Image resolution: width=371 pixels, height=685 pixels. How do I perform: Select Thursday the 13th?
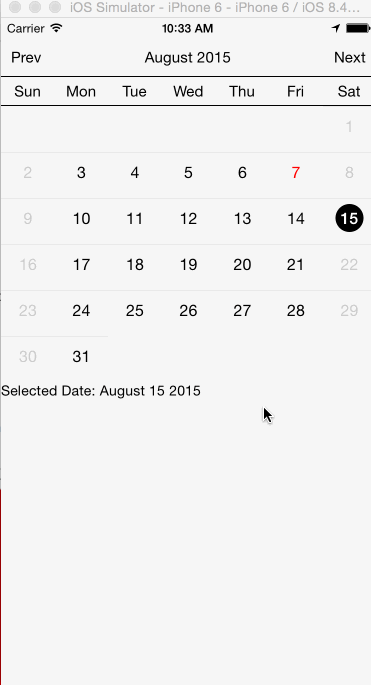[242, 219]
